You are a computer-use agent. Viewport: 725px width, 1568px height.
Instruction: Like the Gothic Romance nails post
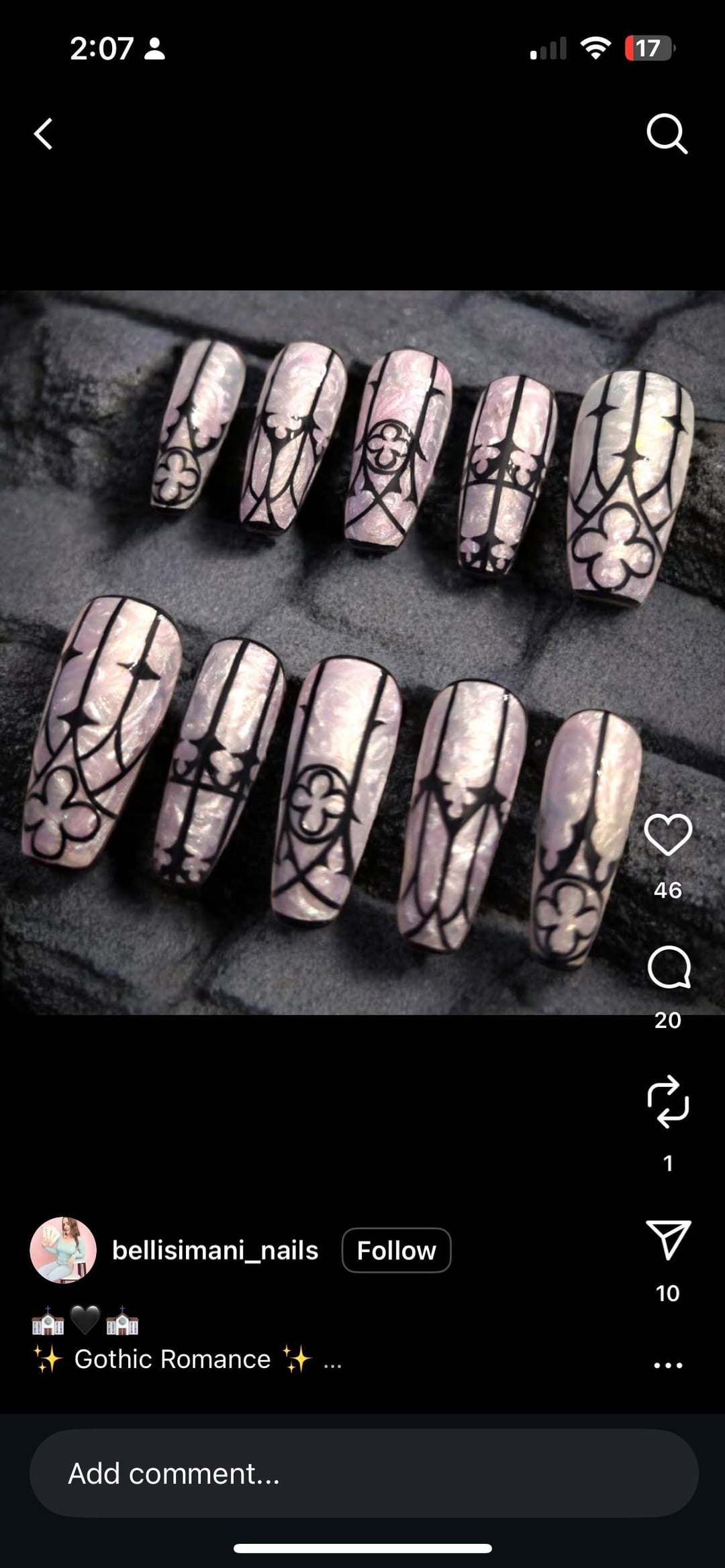point(667,835)
